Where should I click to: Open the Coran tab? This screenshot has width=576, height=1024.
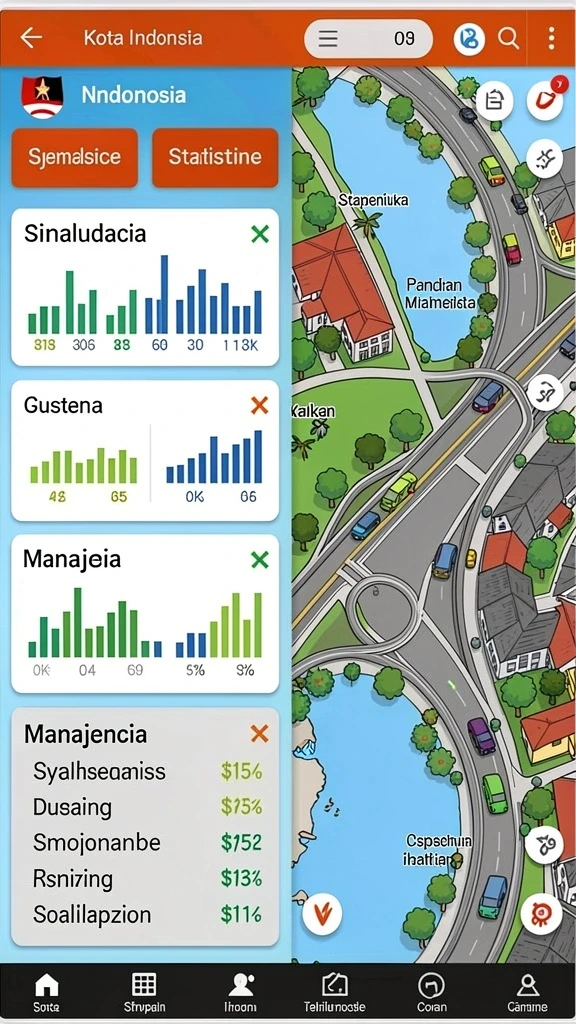coord(431,993)
